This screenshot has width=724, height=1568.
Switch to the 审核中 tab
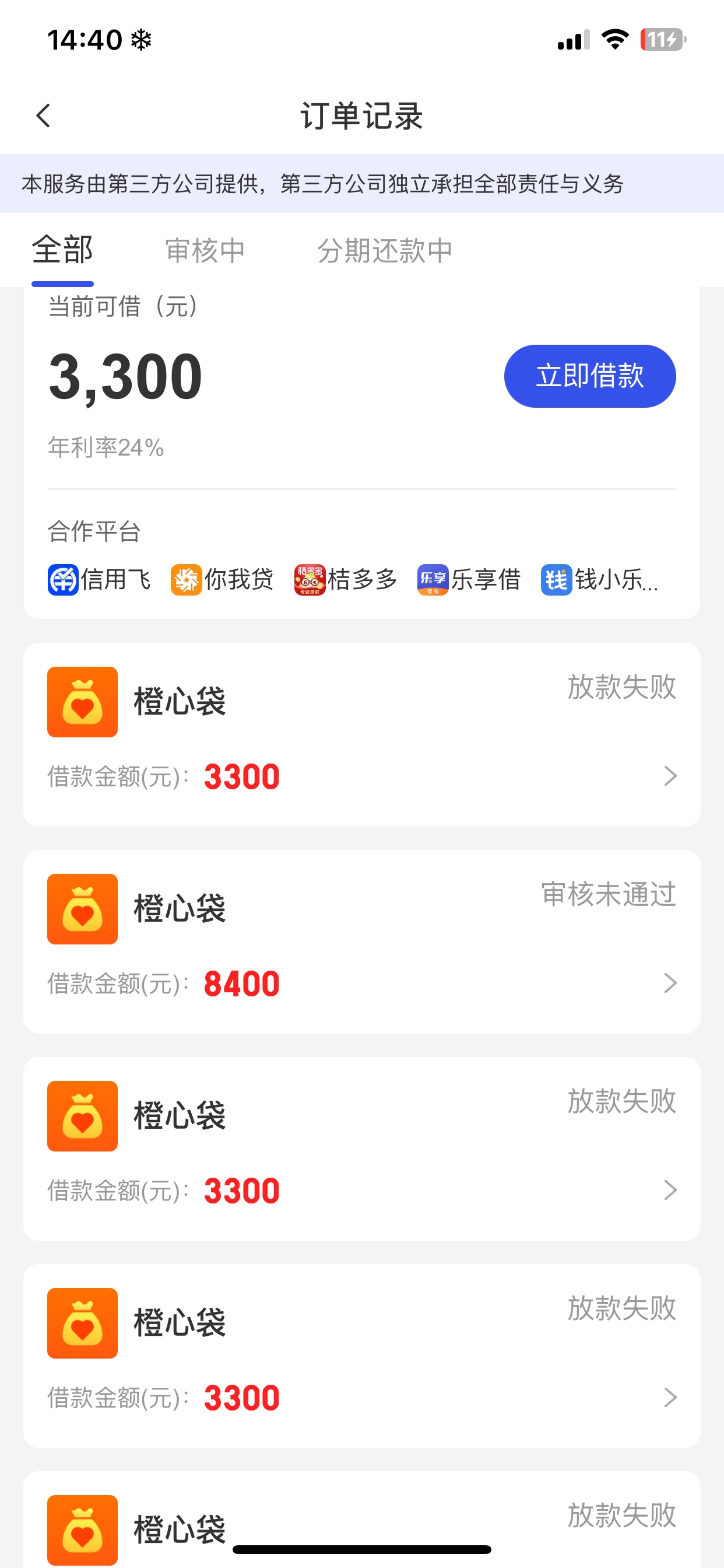click(x=205, y=251)
